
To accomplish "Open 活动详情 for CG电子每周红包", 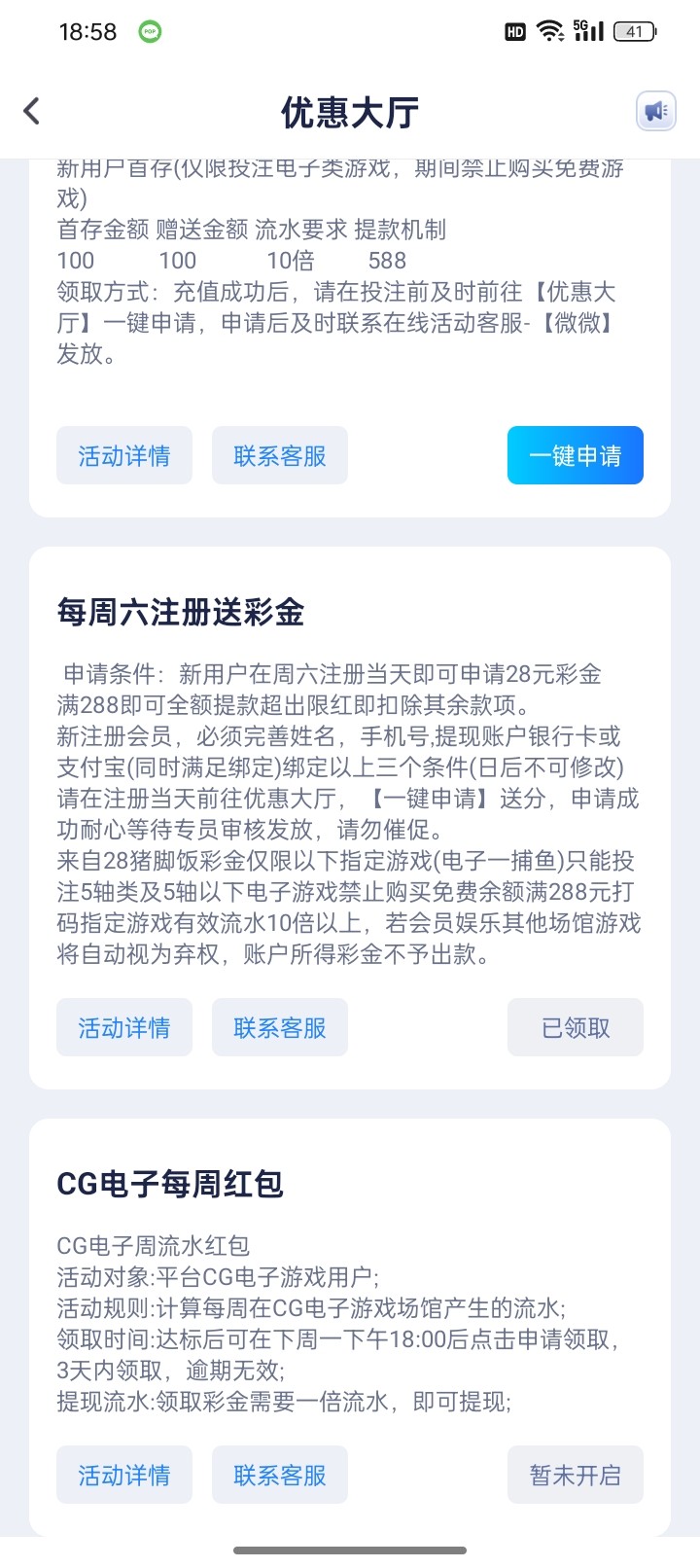I will click(124, 1475).
